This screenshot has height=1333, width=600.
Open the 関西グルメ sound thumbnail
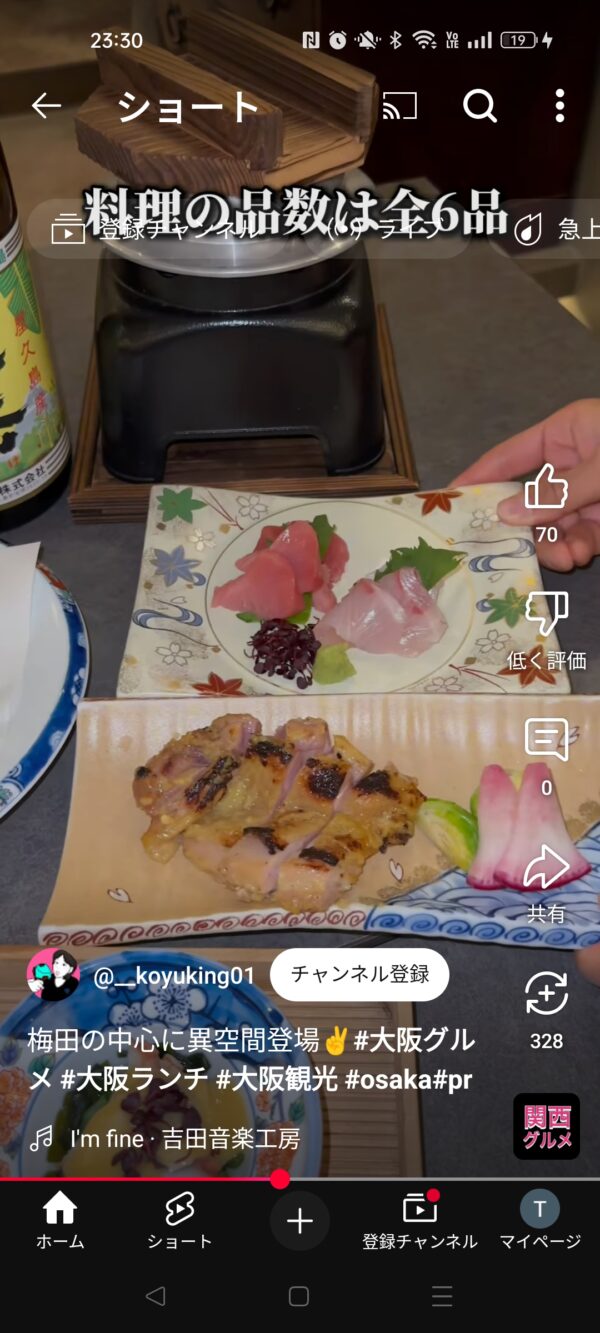tap(546, 1126)
